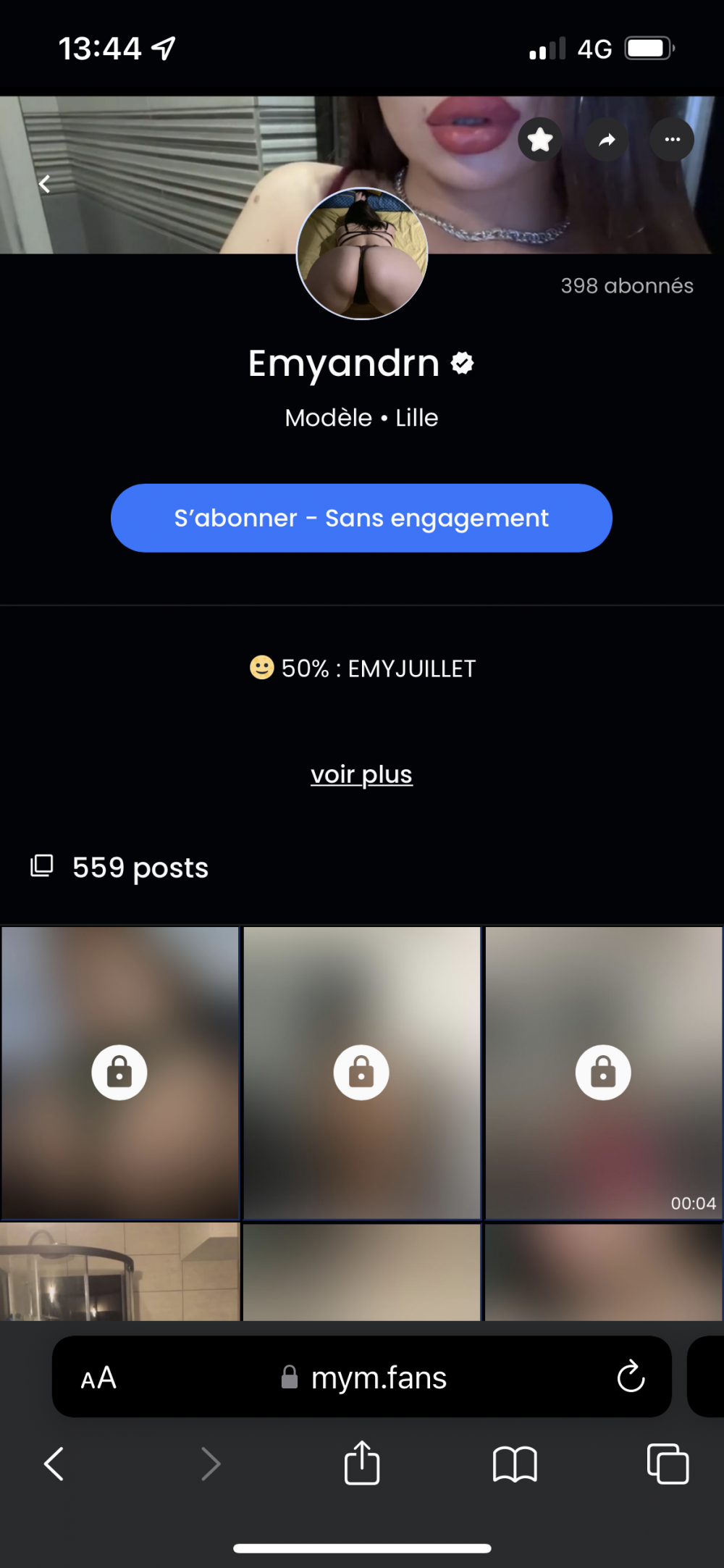Open Safari bookmarks
The height and width of the screenshot is (1568, 724).
(515, 1464)
